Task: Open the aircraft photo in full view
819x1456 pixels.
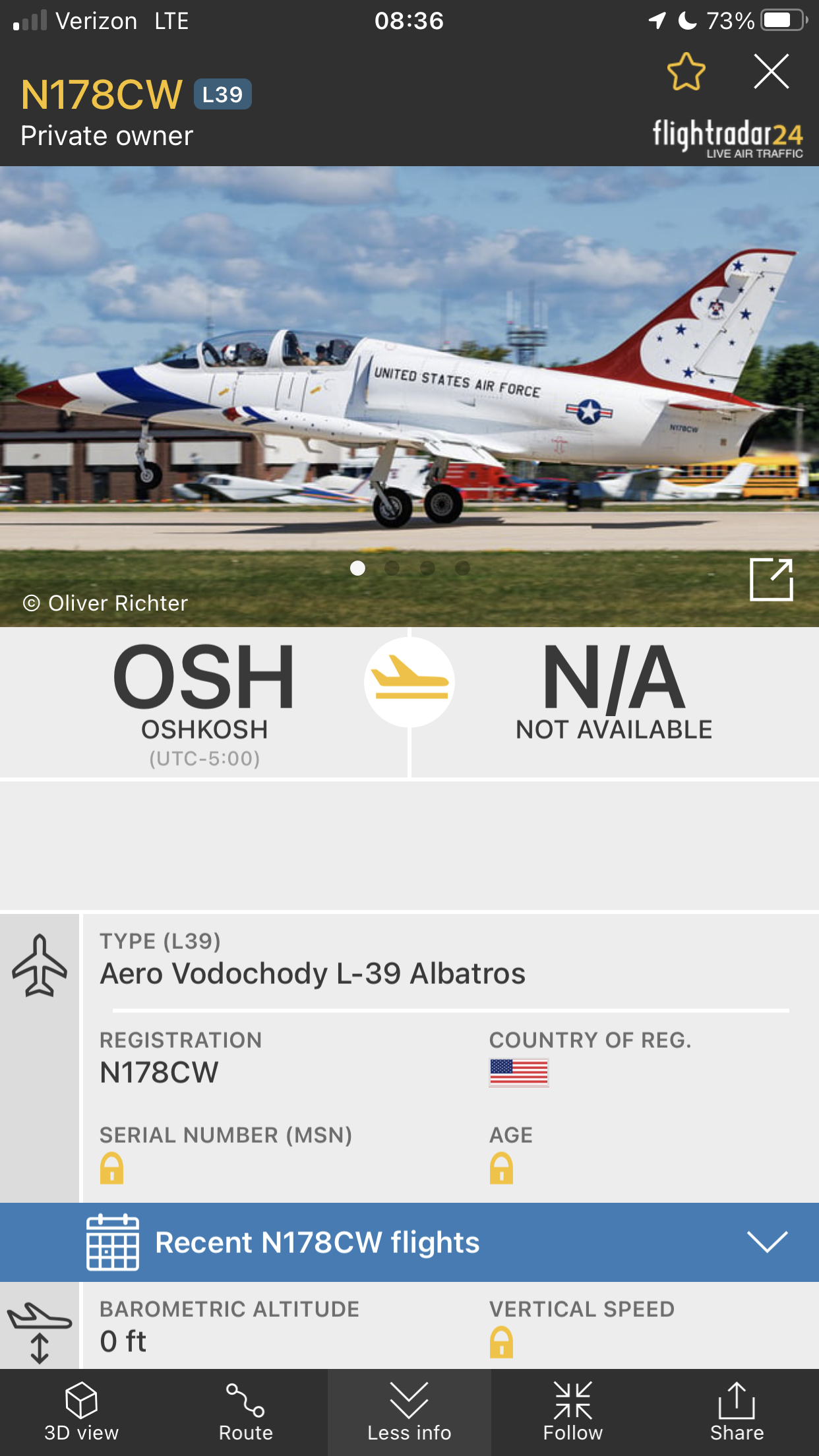Action: [x=771, y=580]
